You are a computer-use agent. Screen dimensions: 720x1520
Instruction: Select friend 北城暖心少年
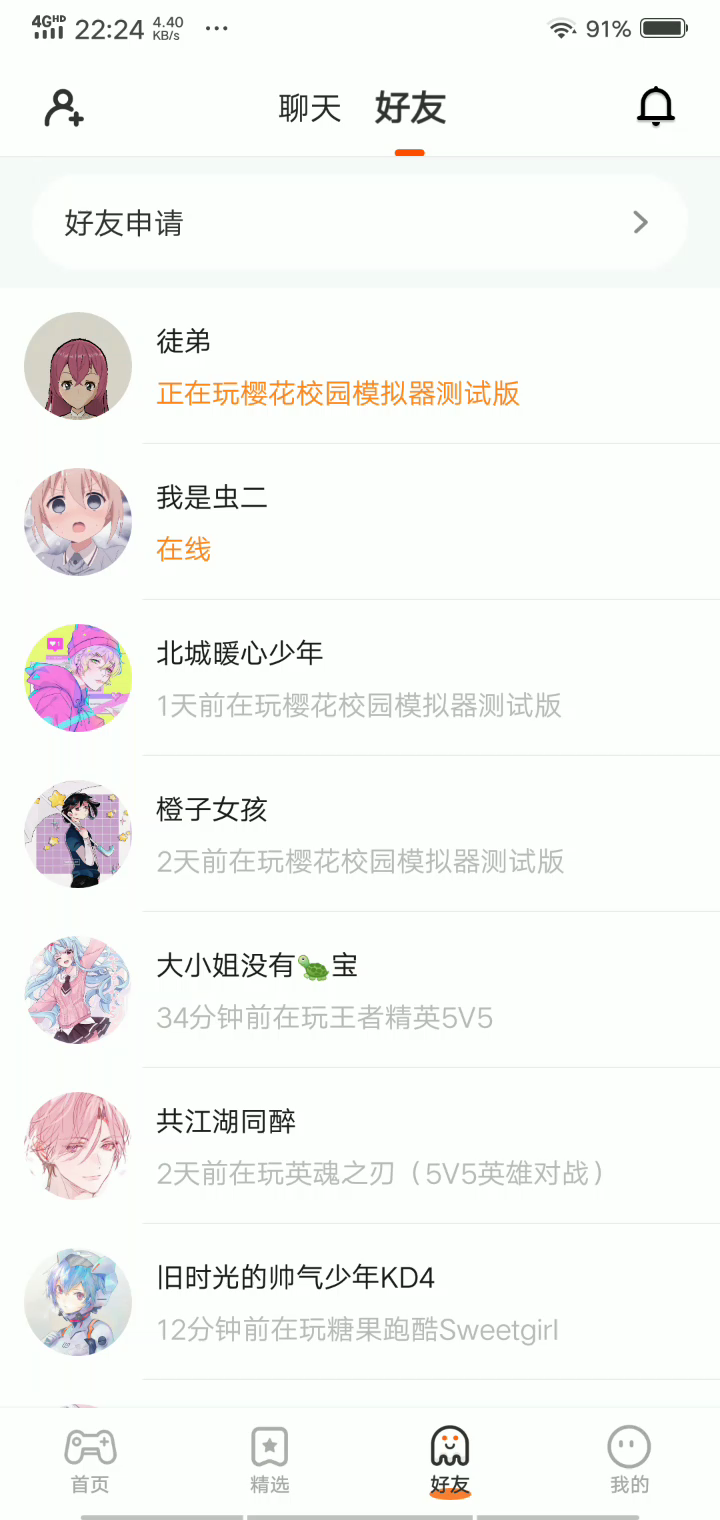(x=360, y=679)
